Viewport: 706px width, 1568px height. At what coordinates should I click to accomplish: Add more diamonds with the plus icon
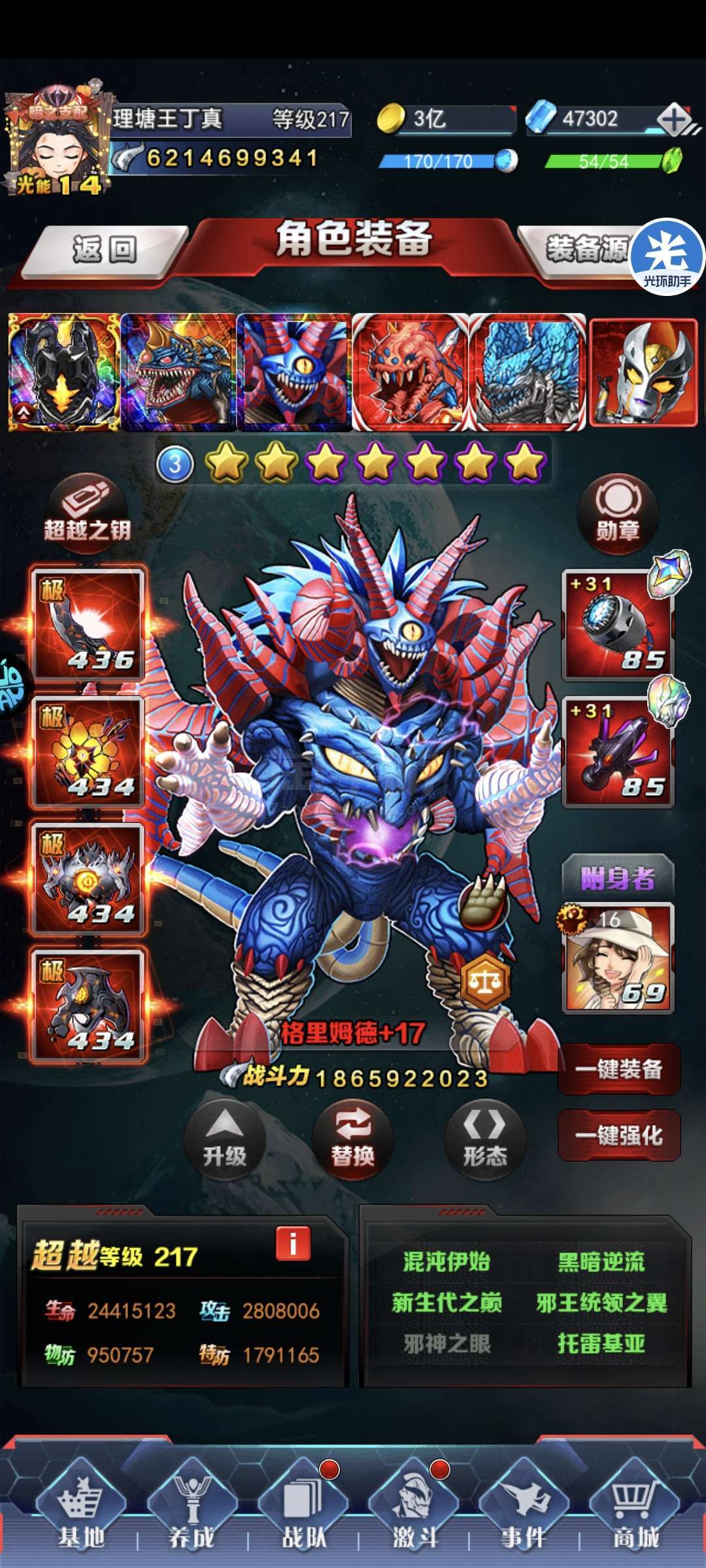point(675,120)
